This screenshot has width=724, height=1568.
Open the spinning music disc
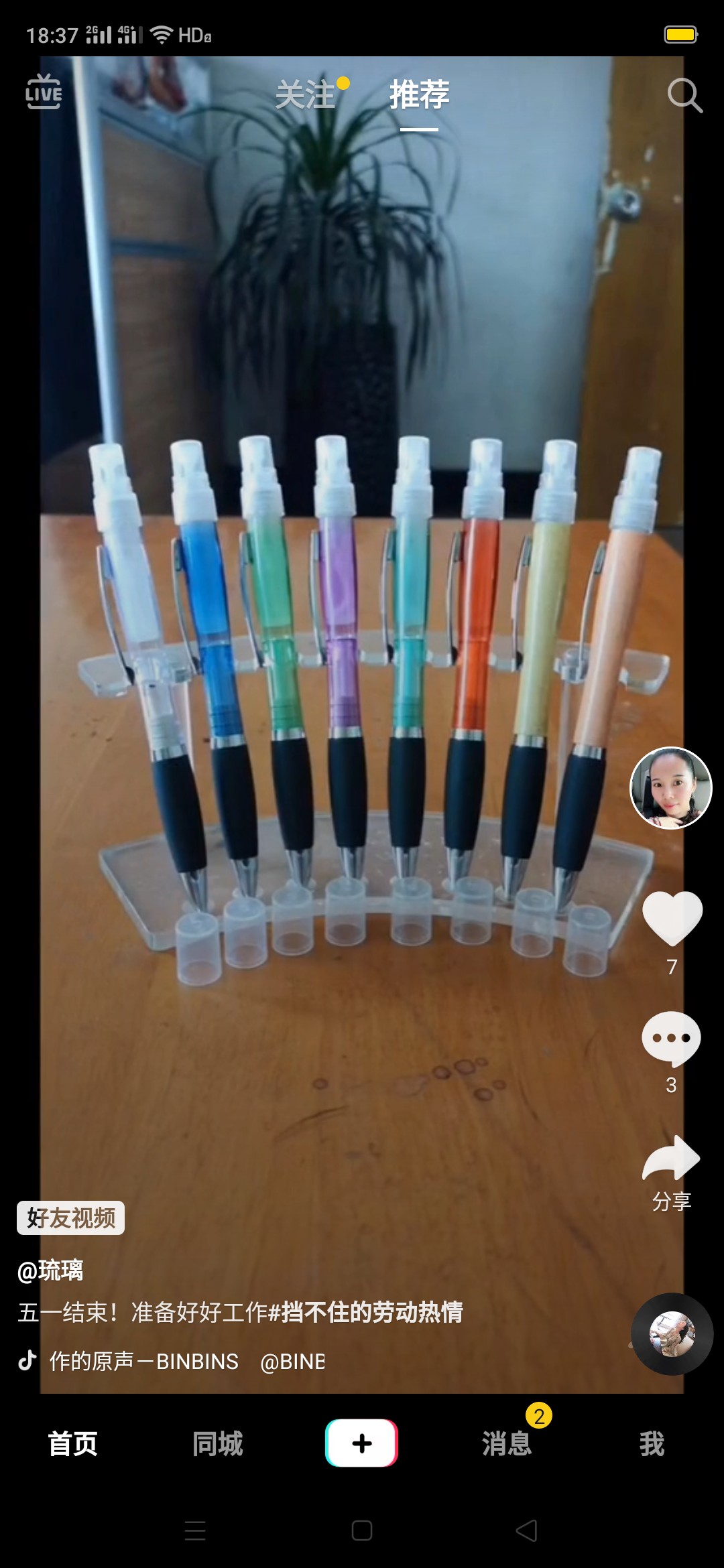tap(672, 1334)
